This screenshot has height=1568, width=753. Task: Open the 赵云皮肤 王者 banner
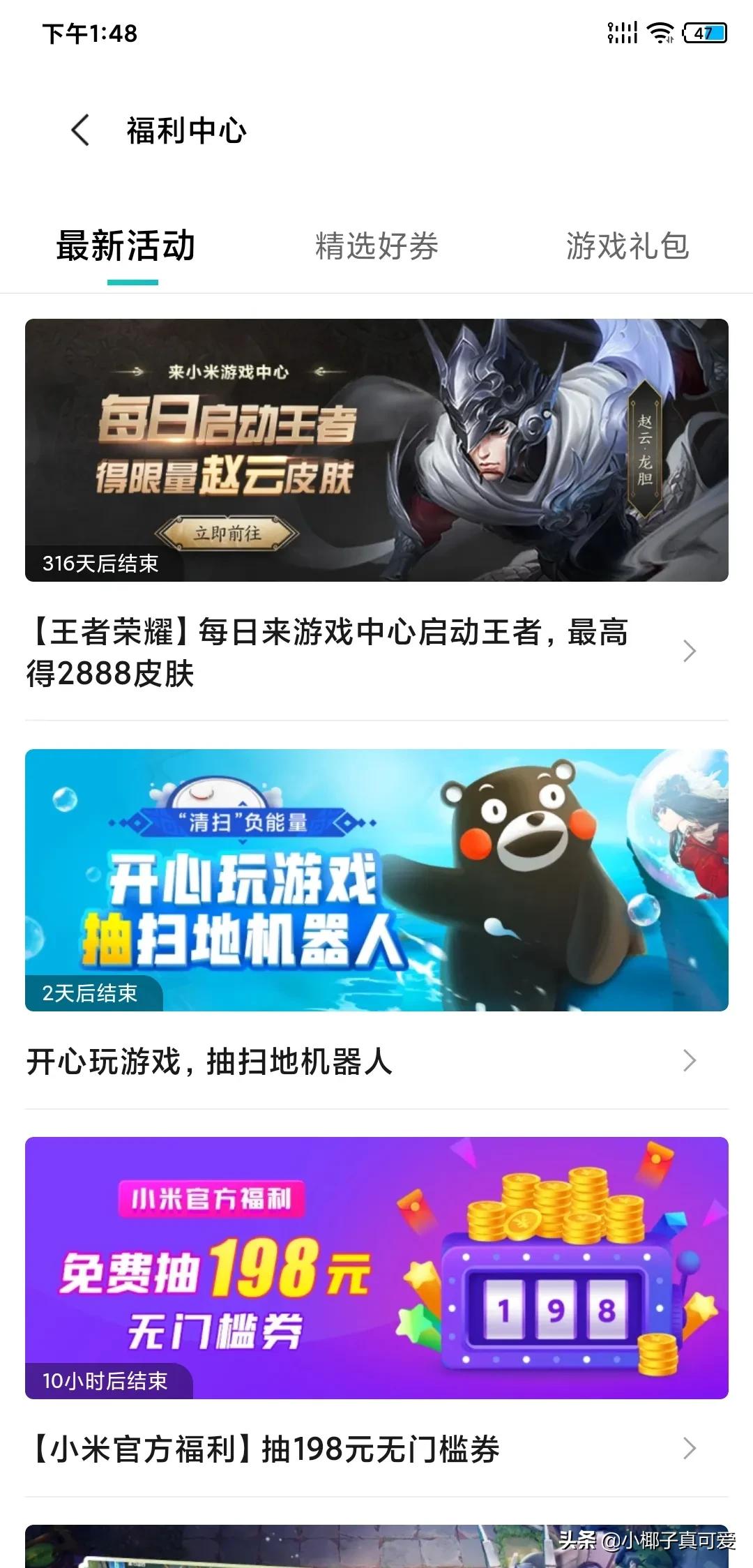376,450
